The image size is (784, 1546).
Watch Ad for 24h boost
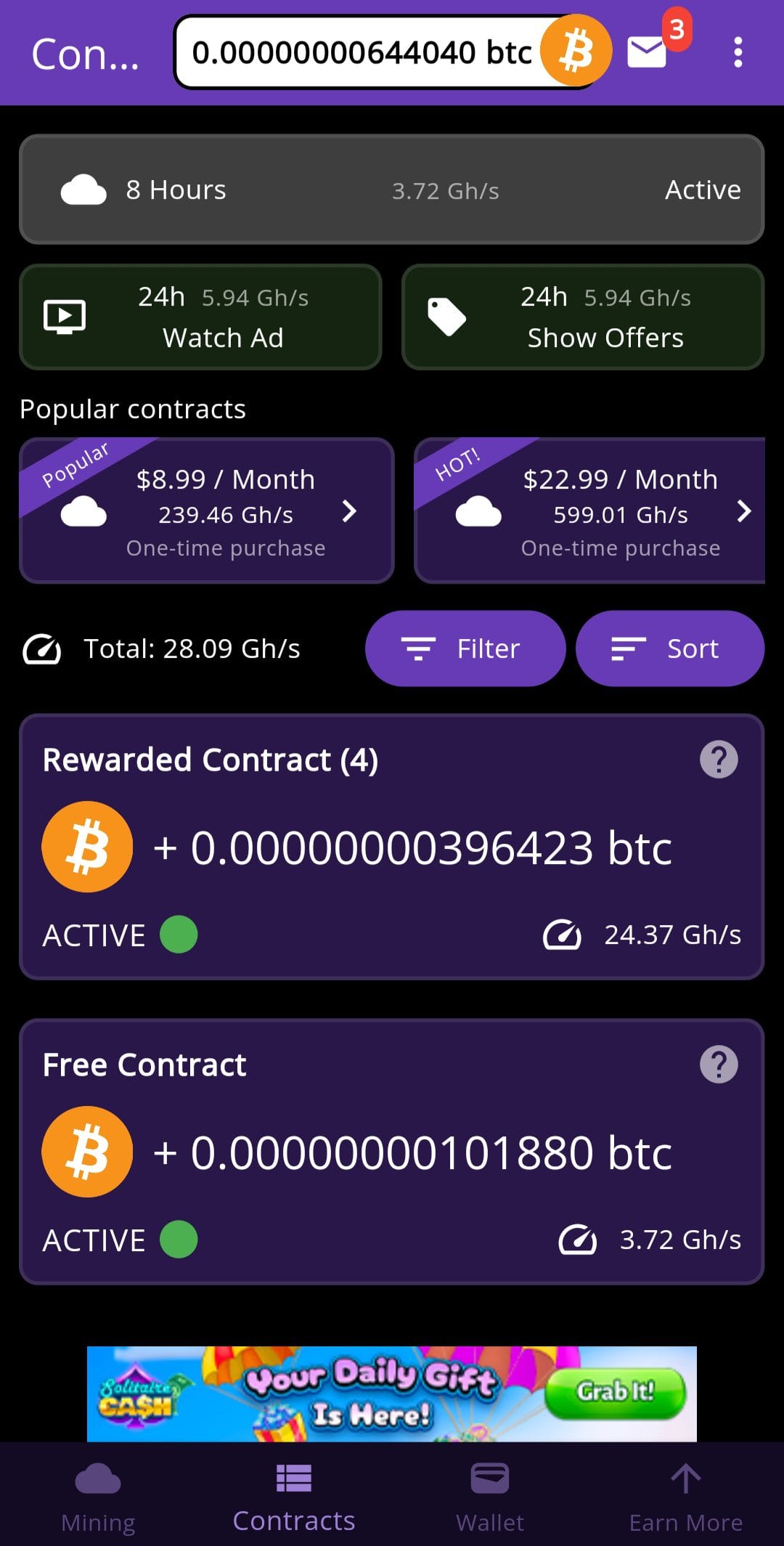click(x=201, y=317)
